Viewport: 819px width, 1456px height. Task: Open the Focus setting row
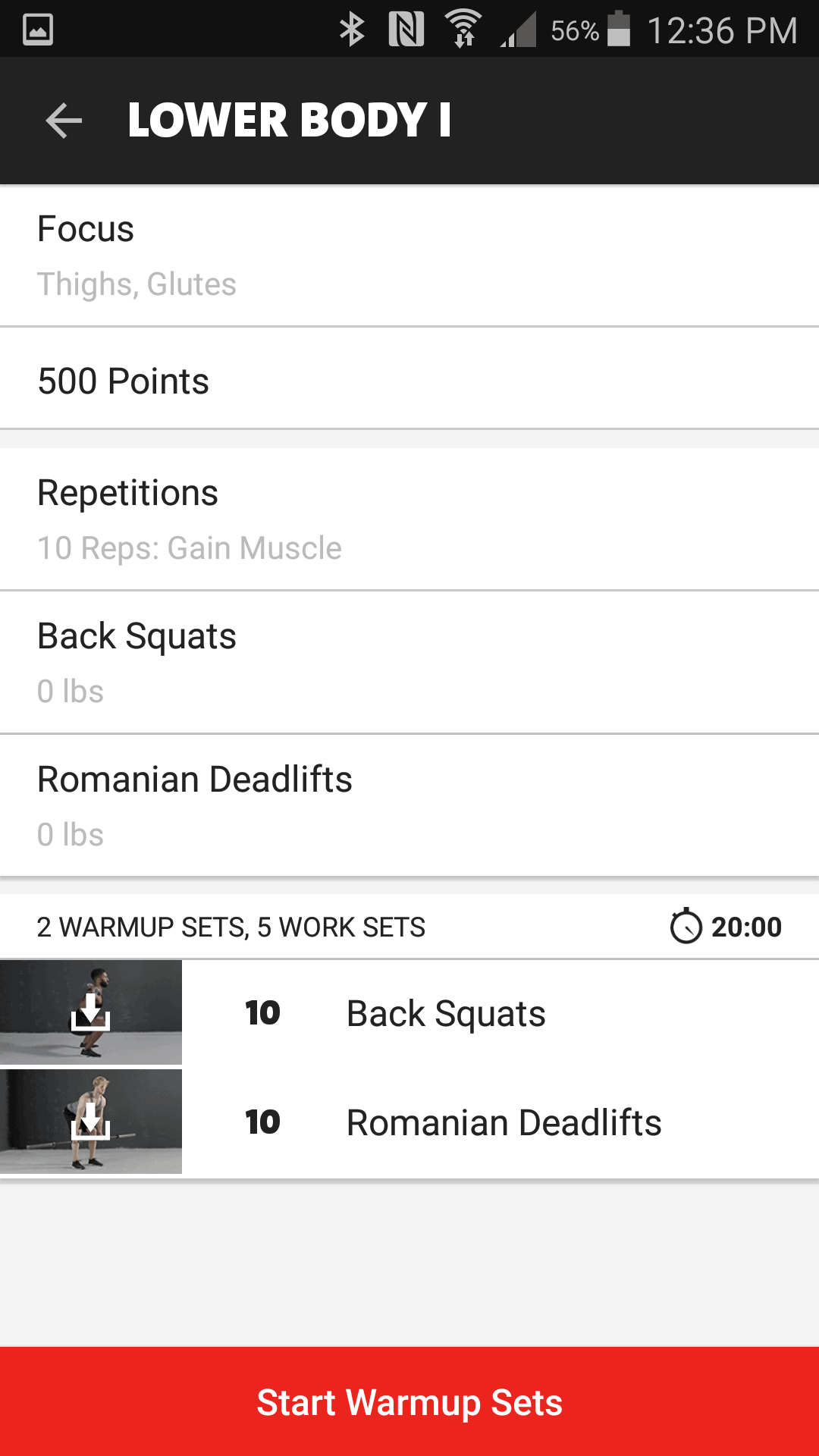(409, 256)
